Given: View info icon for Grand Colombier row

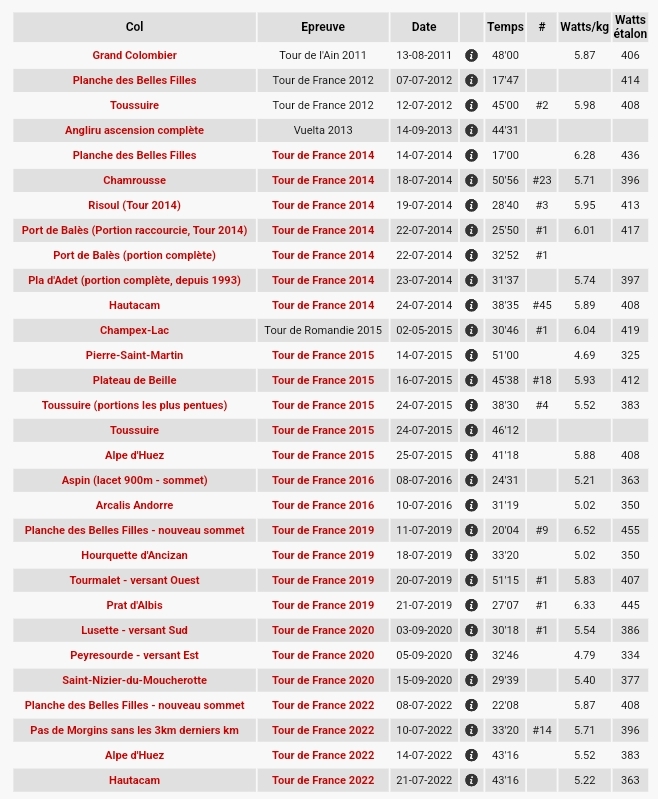Looking at the screenshot, I should pyautogui.click(x=471, y=55).
